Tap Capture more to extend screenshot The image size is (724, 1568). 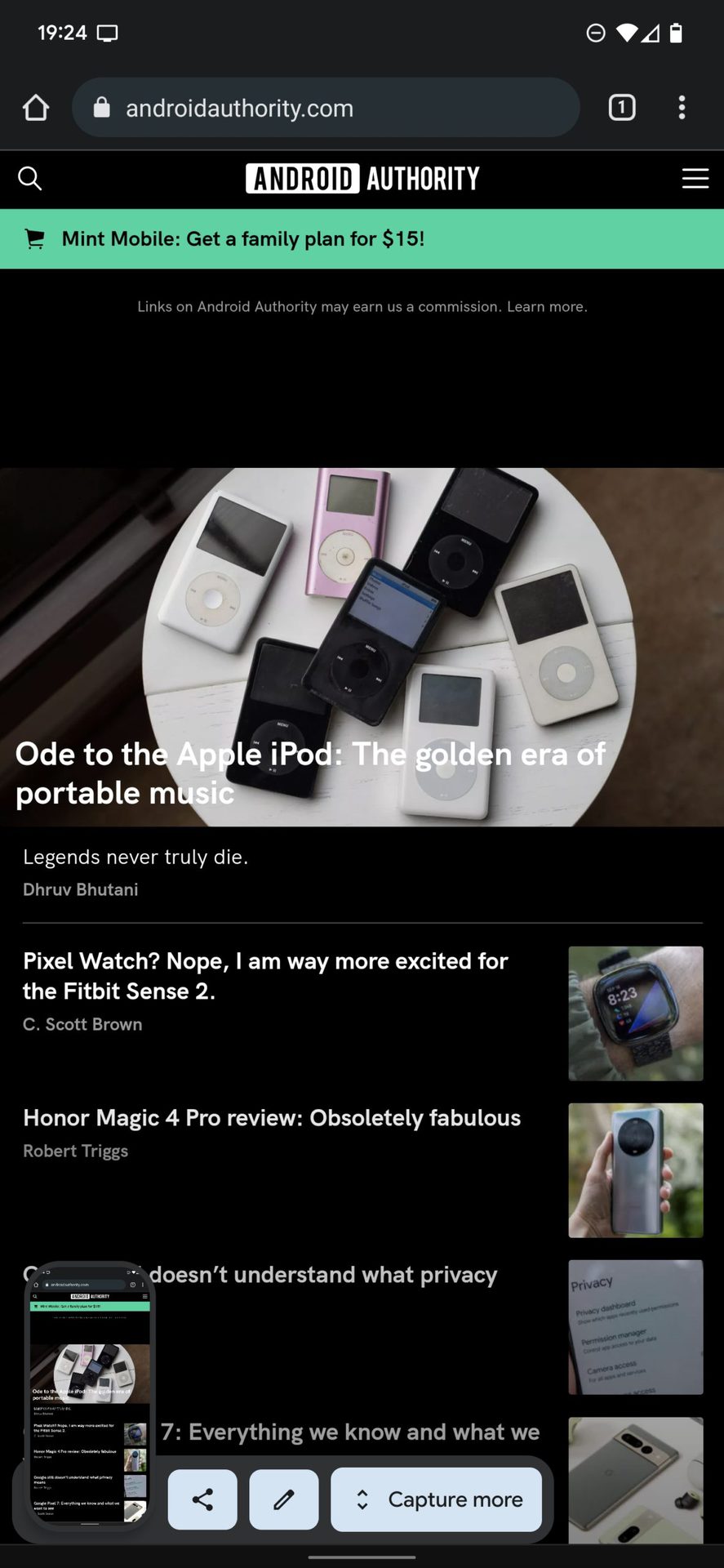tap(437, 1499)
